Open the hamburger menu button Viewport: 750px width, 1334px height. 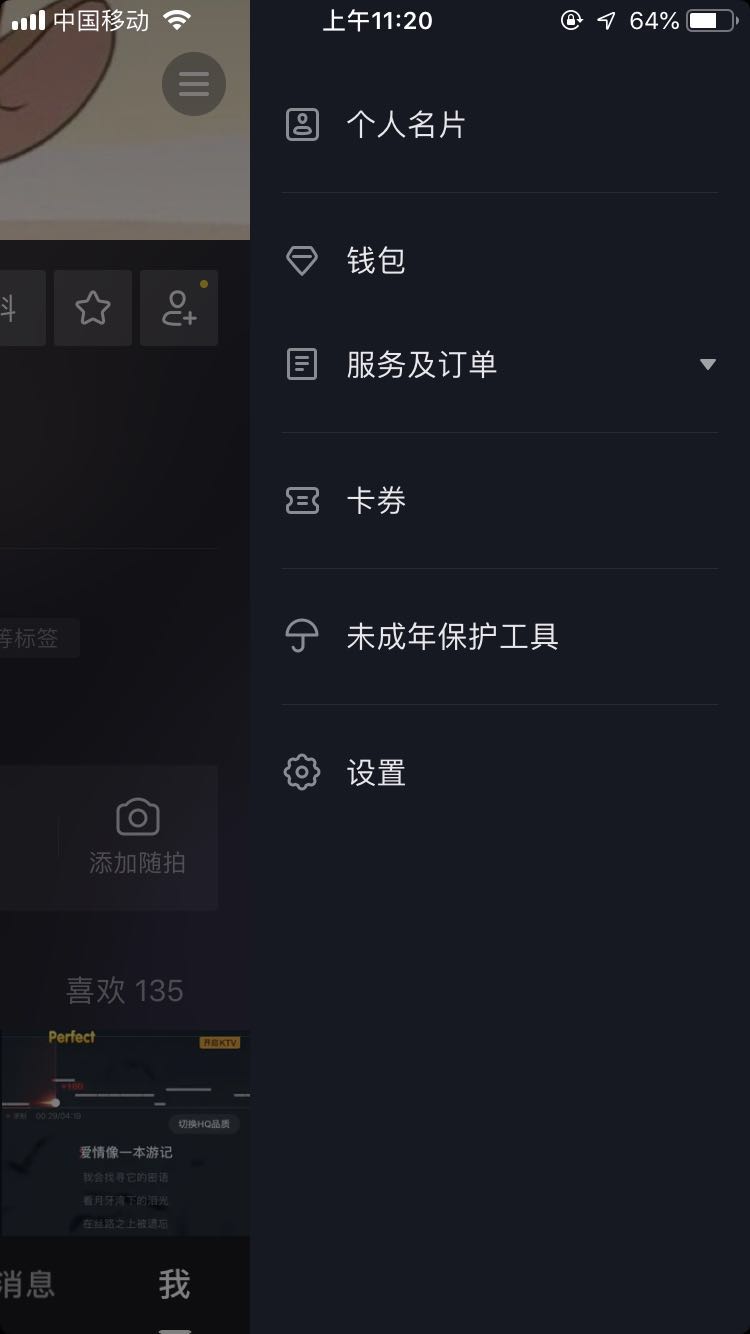coord(194,84)
